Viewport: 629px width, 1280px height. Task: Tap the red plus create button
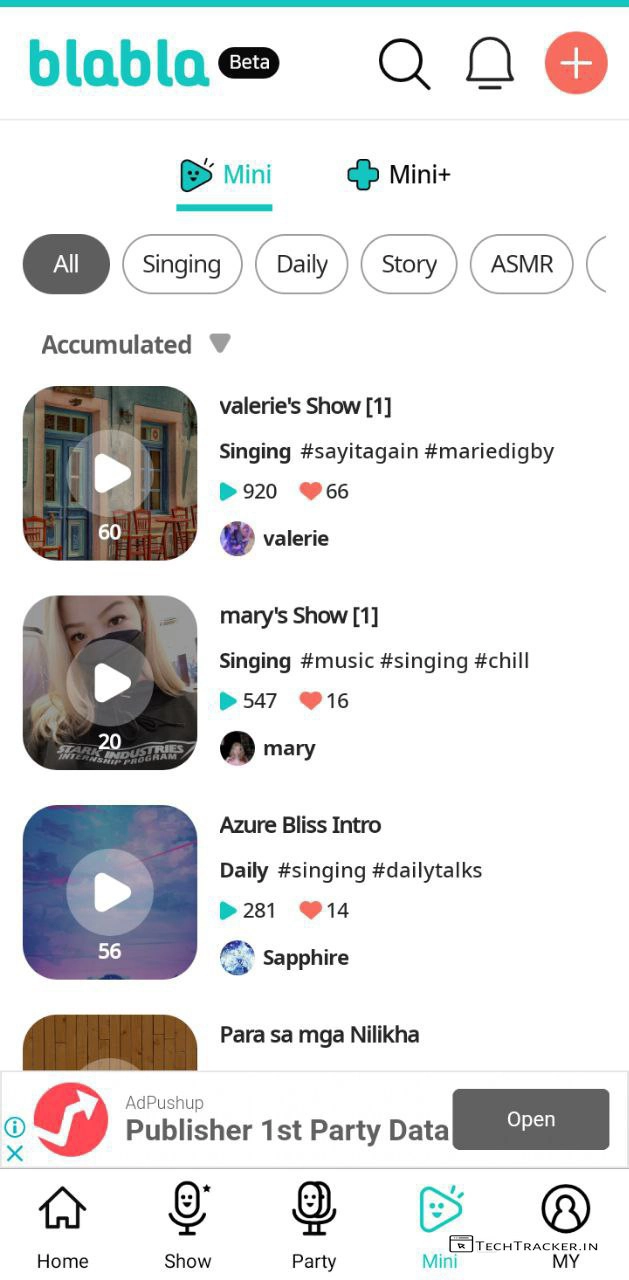coord(576,63)
